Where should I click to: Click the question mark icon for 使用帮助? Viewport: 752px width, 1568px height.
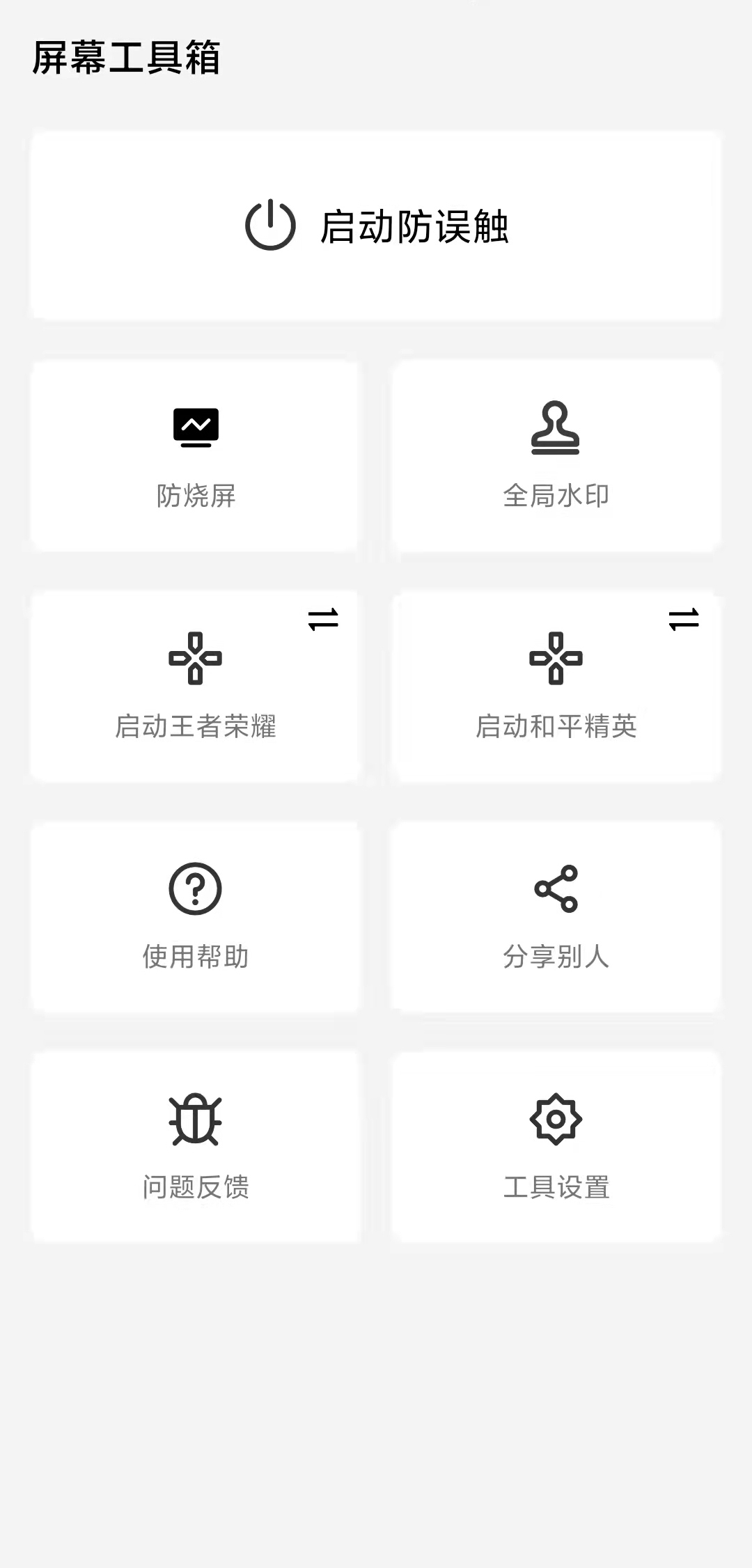click(x=196, y=890)
